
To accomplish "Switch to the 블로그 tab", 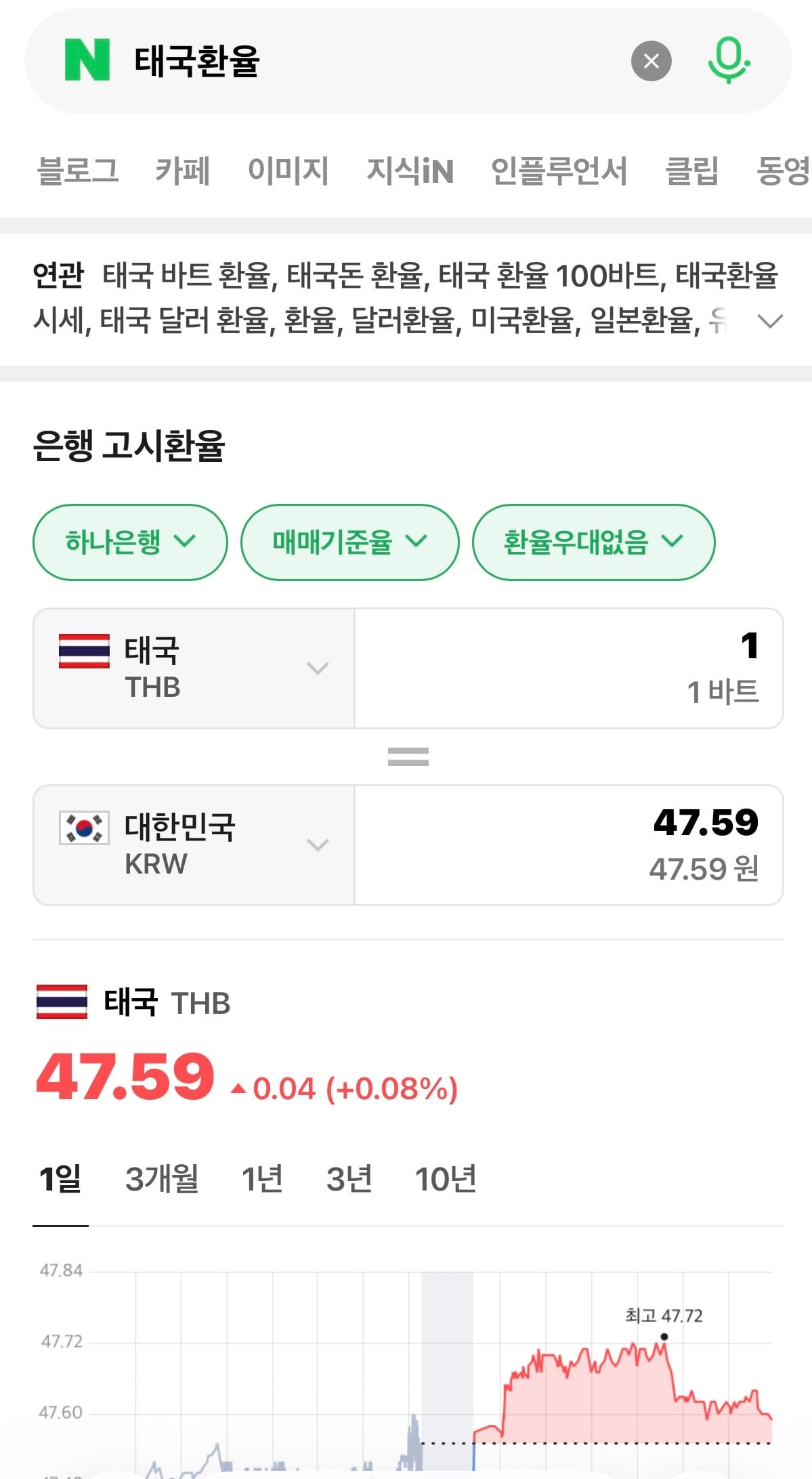I will 78,171.
